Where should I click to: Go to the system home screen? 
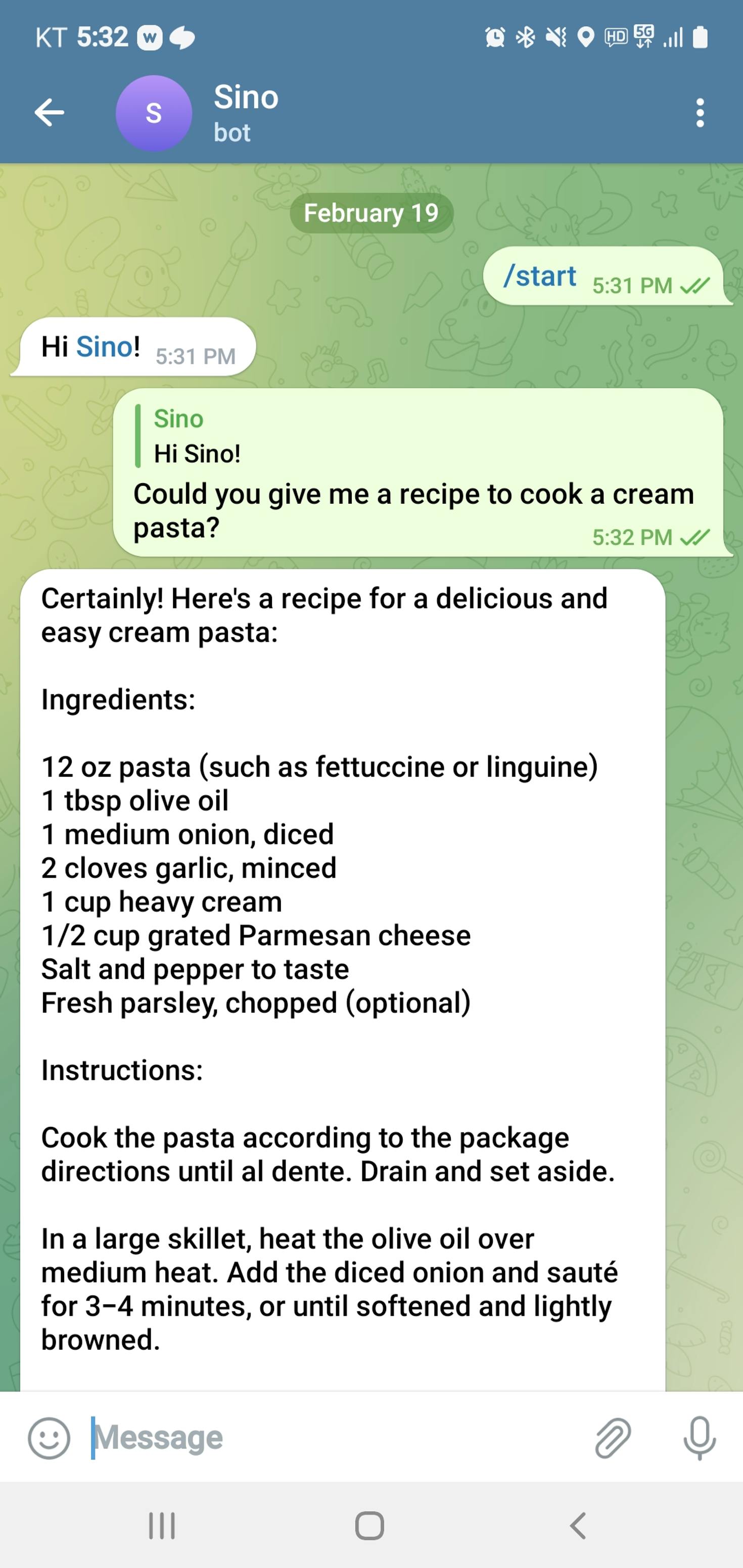(369, 1526)
